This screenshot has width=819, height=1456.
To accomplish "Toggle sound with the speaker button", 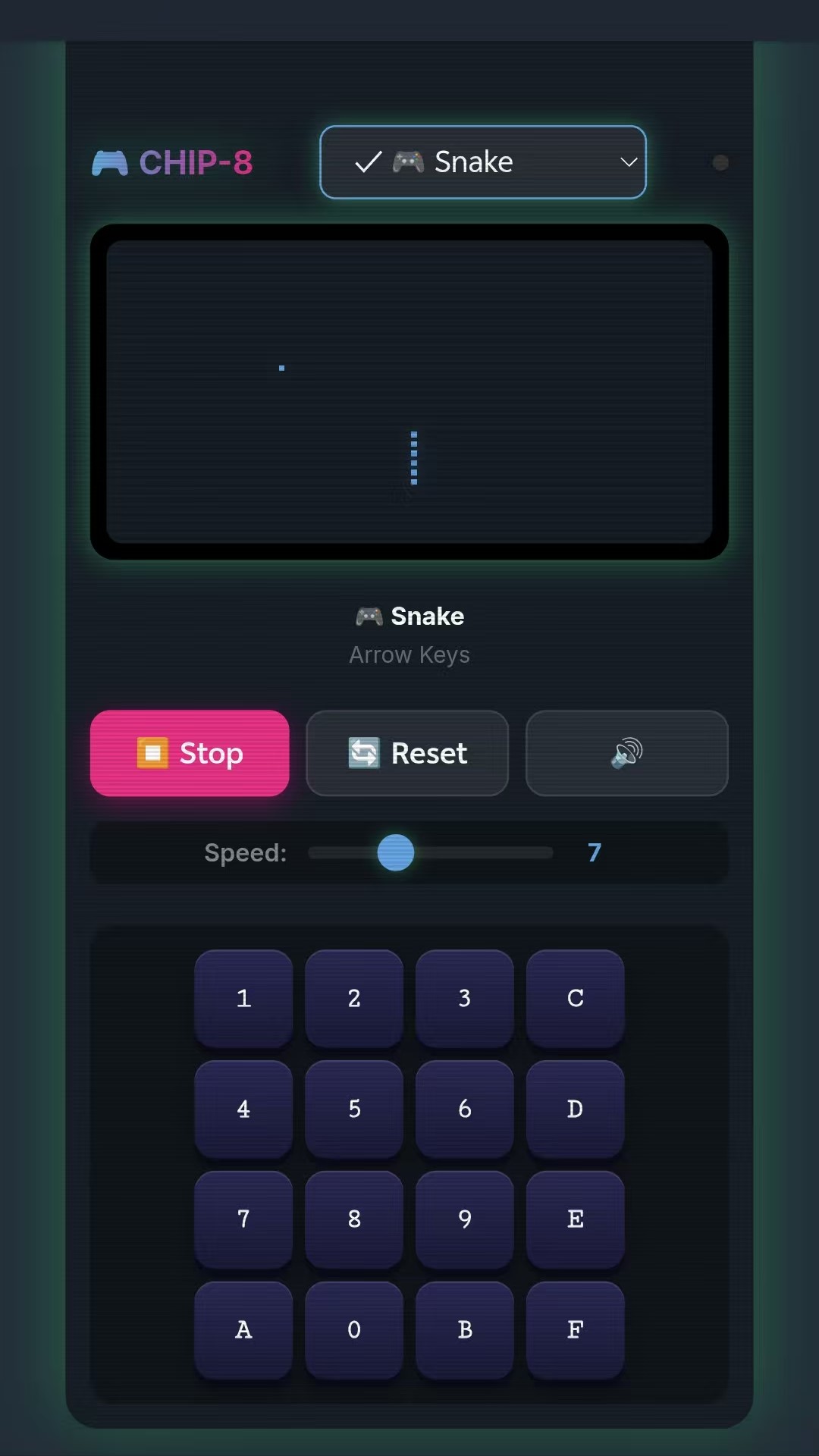I will point(626,753).
